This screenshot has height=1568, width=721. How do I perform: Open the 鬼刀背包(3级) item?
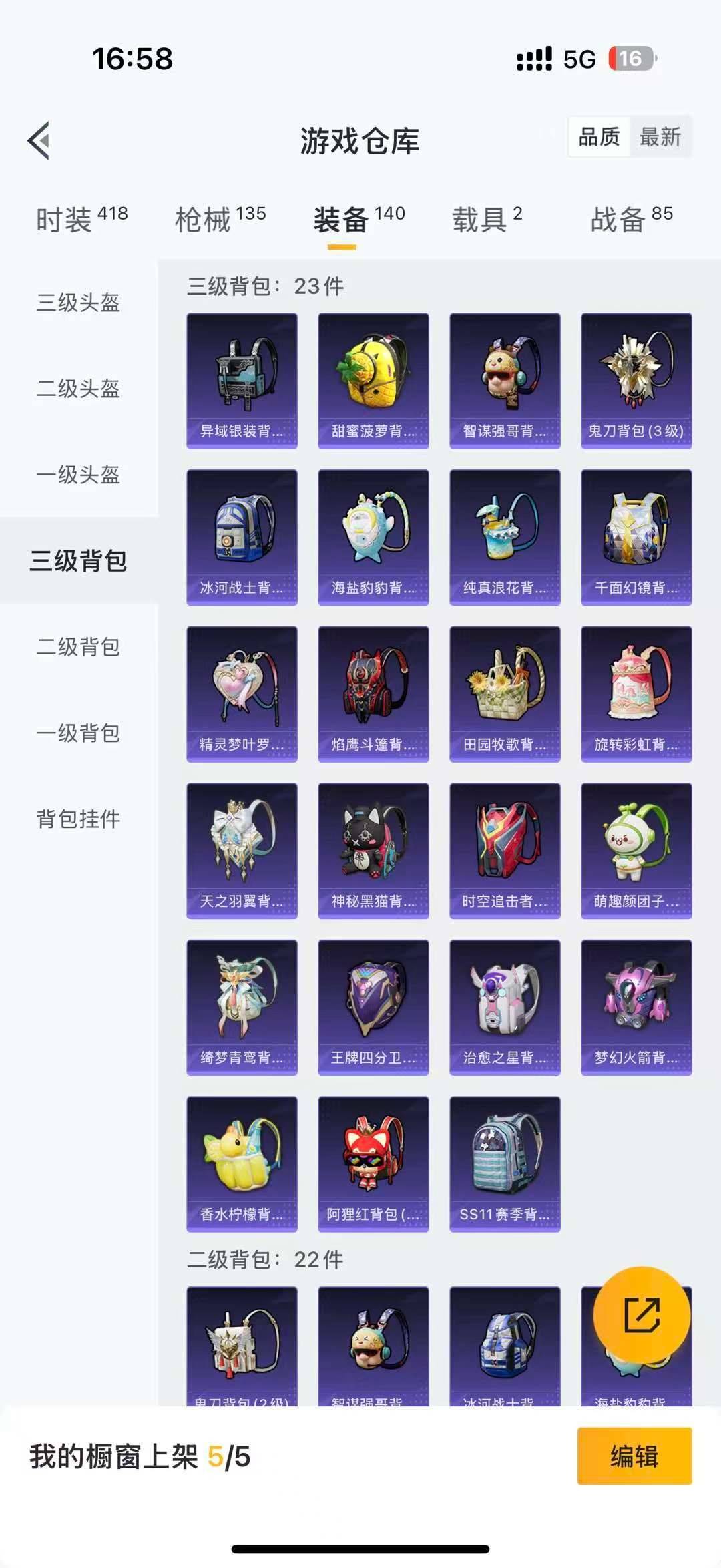click(636, 381)
